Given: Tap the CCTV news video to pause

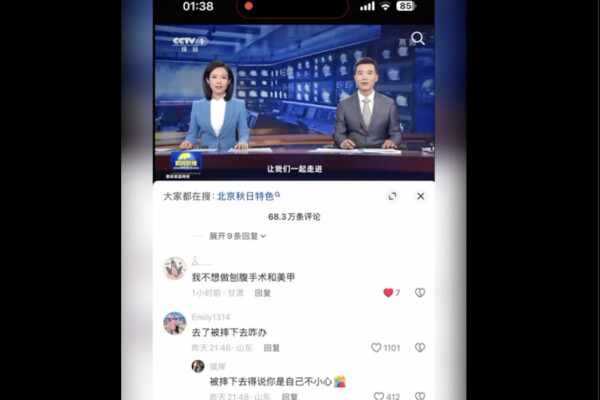Looking at the screenshot, I should tap(293, 100).
